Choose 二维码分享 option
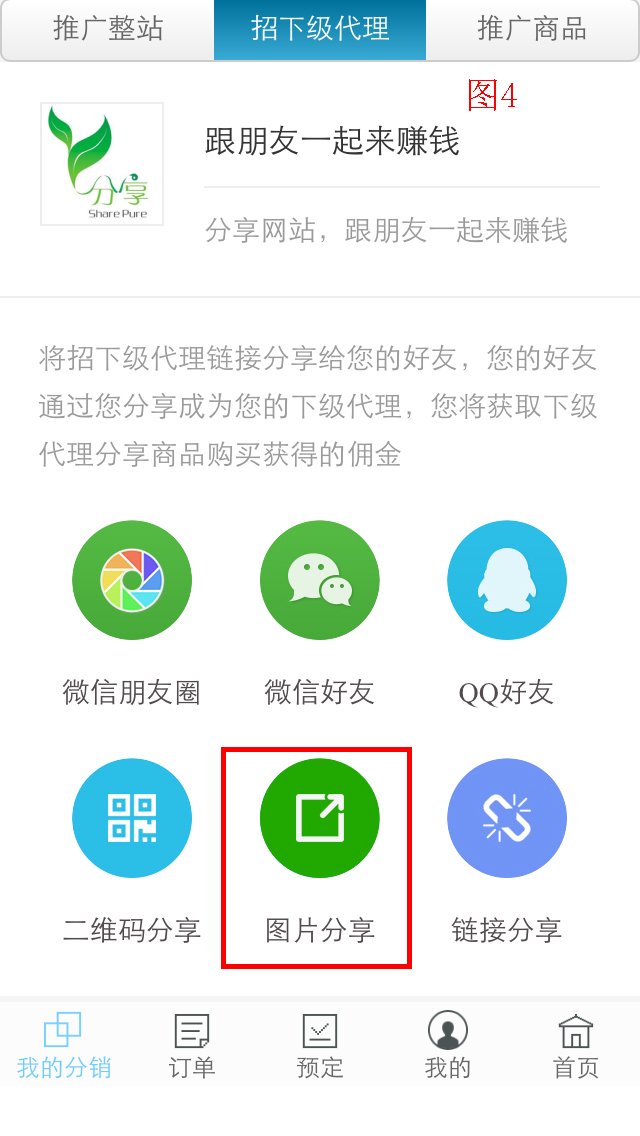 (x=132, y=818)
